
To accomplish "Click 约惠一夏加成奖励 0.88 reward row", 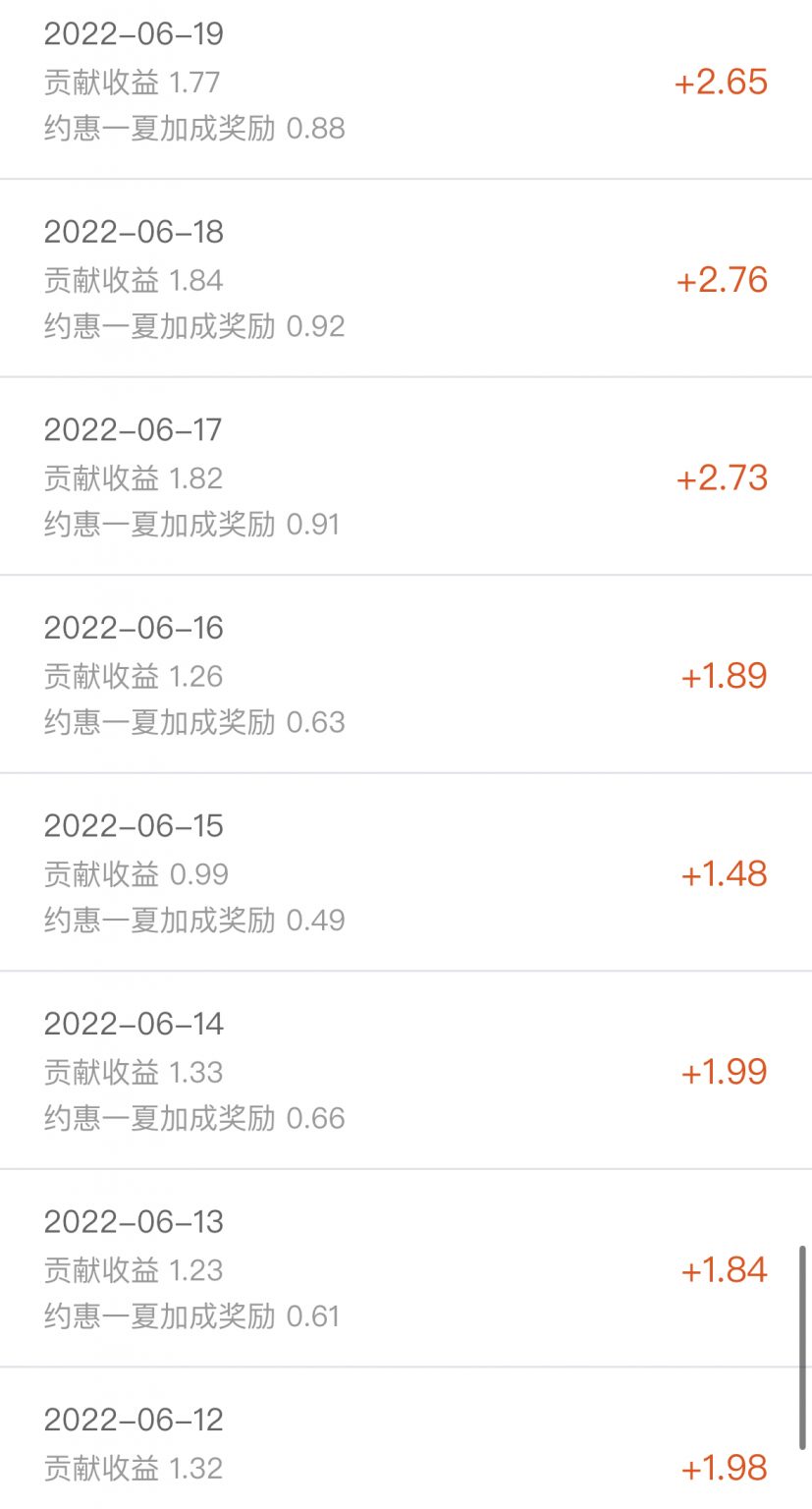I will [x=194, y=130].
